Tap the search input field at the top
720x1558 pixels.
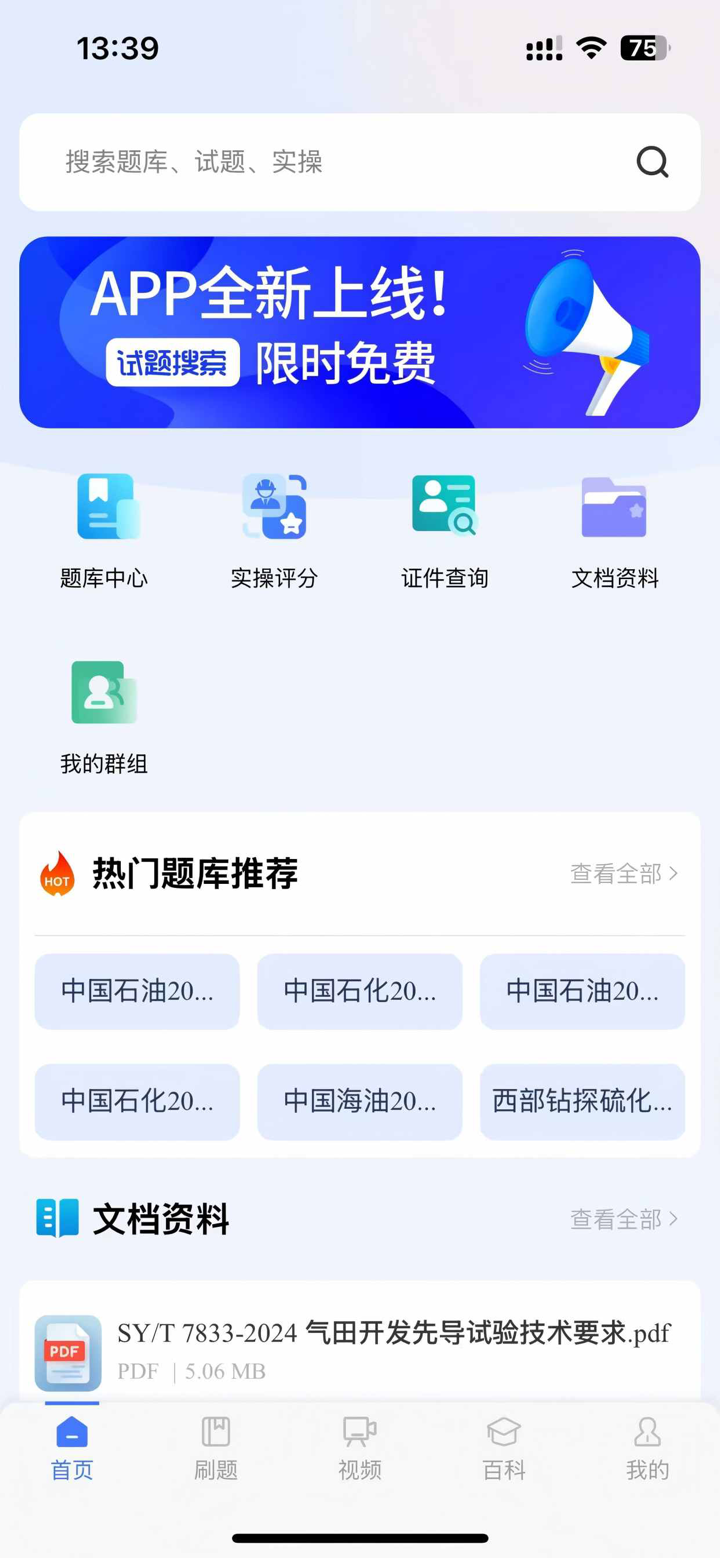(300, 161)
